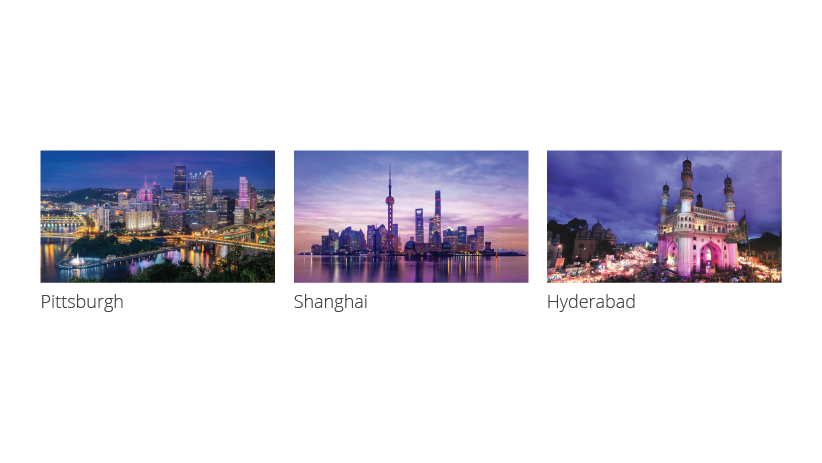Select the Shanghai skyline tile
This screenshot has height=463, width=822.
tap(410, 216)
